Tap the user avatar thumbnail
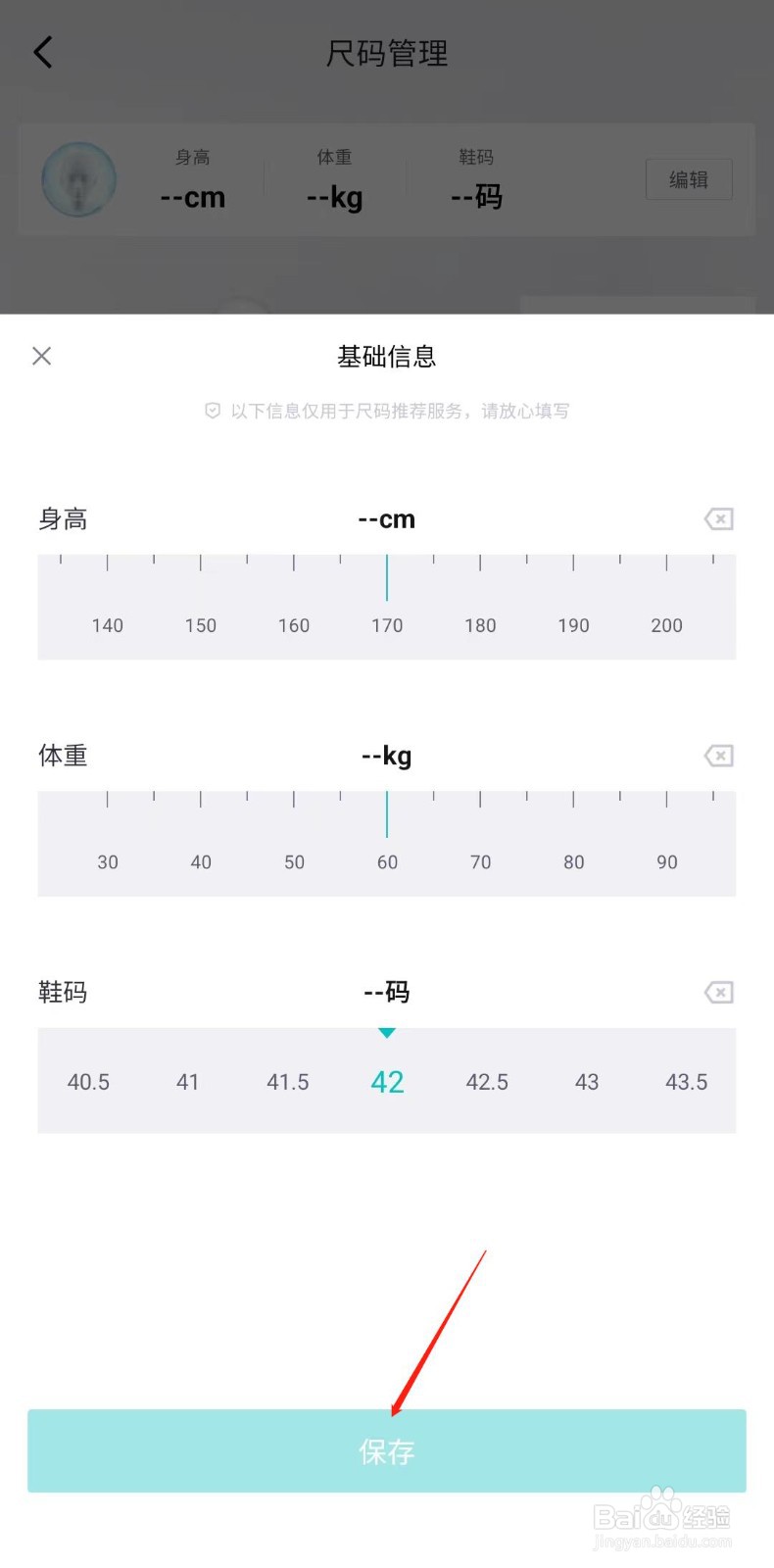This screenshot has height=1568, width=774. pyautogui.click(x=78, y=179)
